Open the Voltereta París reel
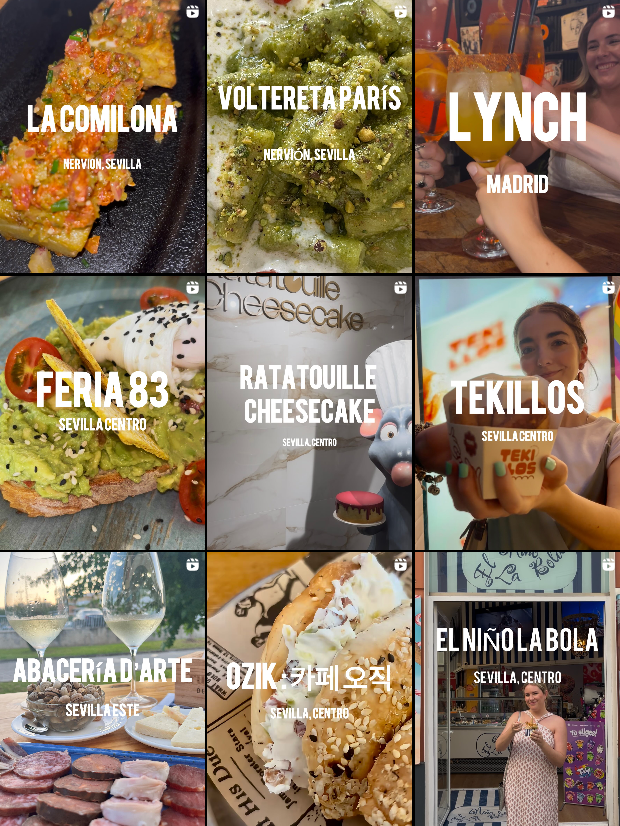The height and width of the screenshot is (826, 620). 309,136
